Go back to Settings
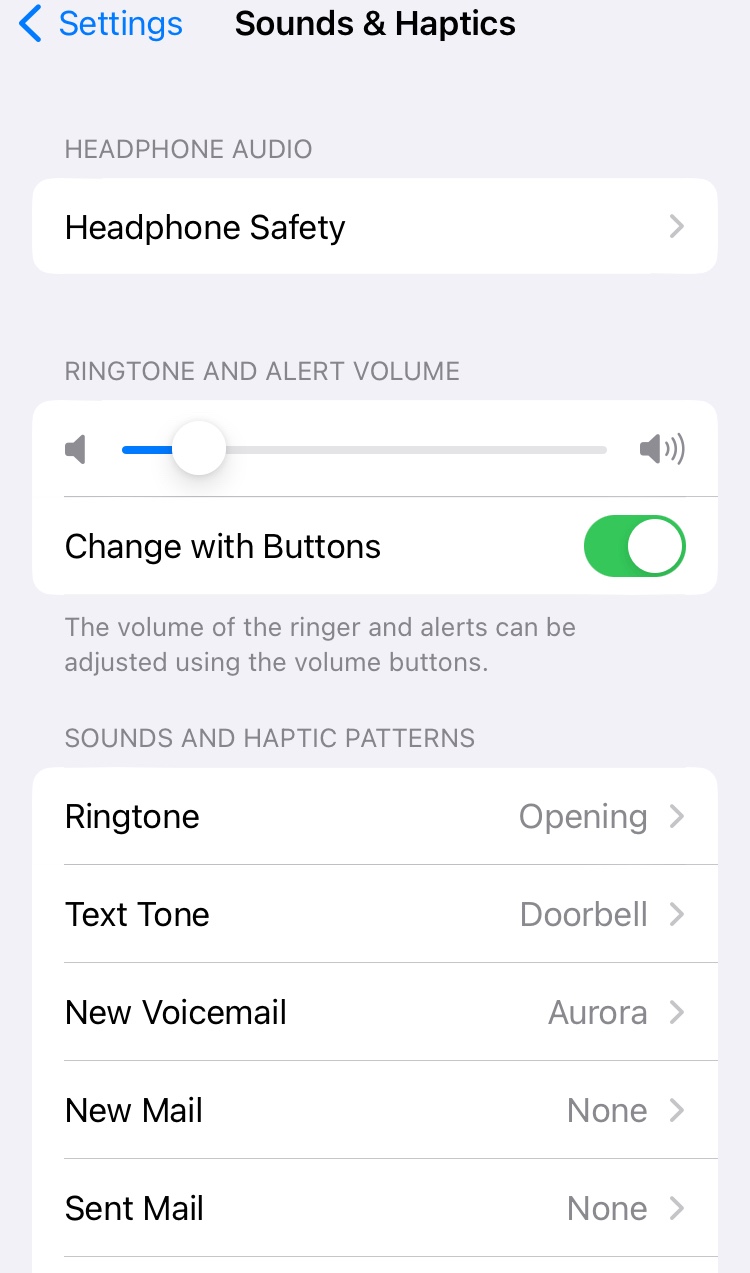Screen dimensions: 750x1273 pyautogui.click(x=100, y=24)
